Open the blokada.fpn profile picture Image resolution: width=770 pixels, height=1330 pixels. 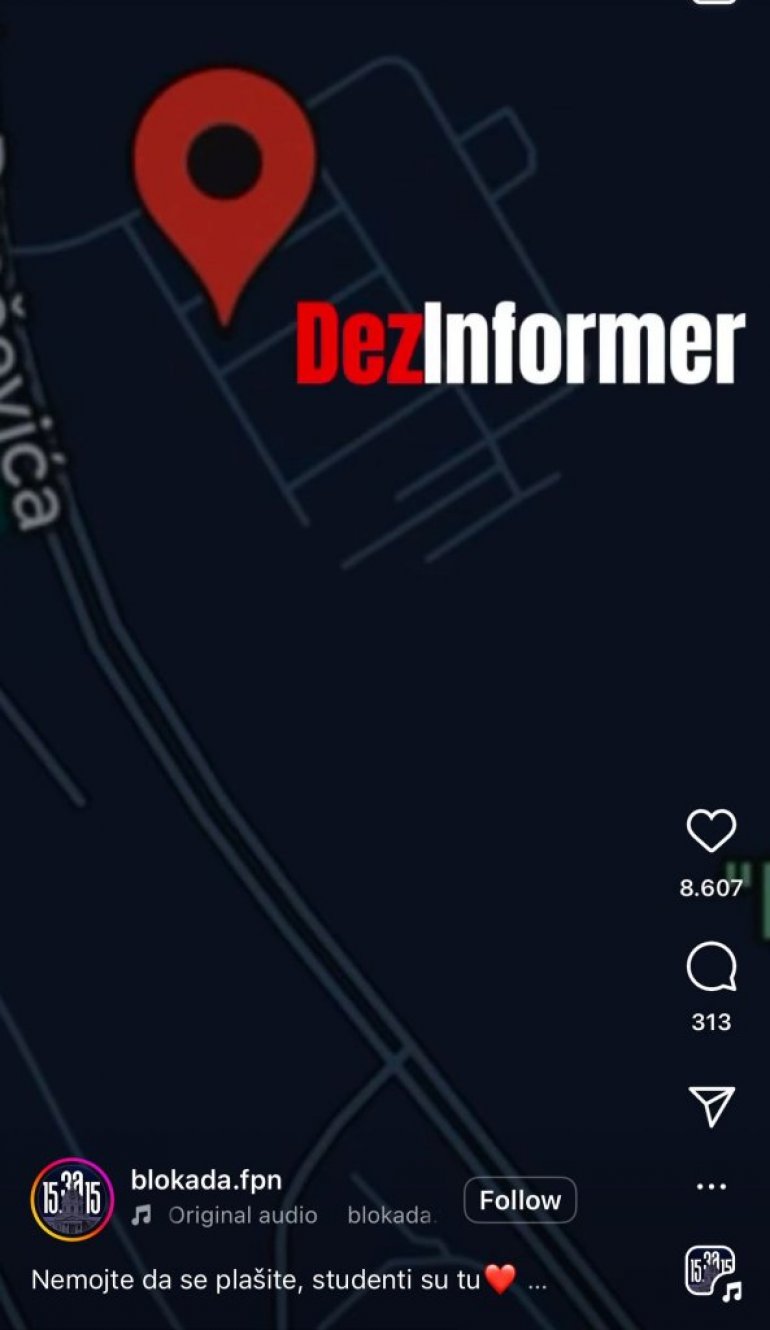point(72,1200)
